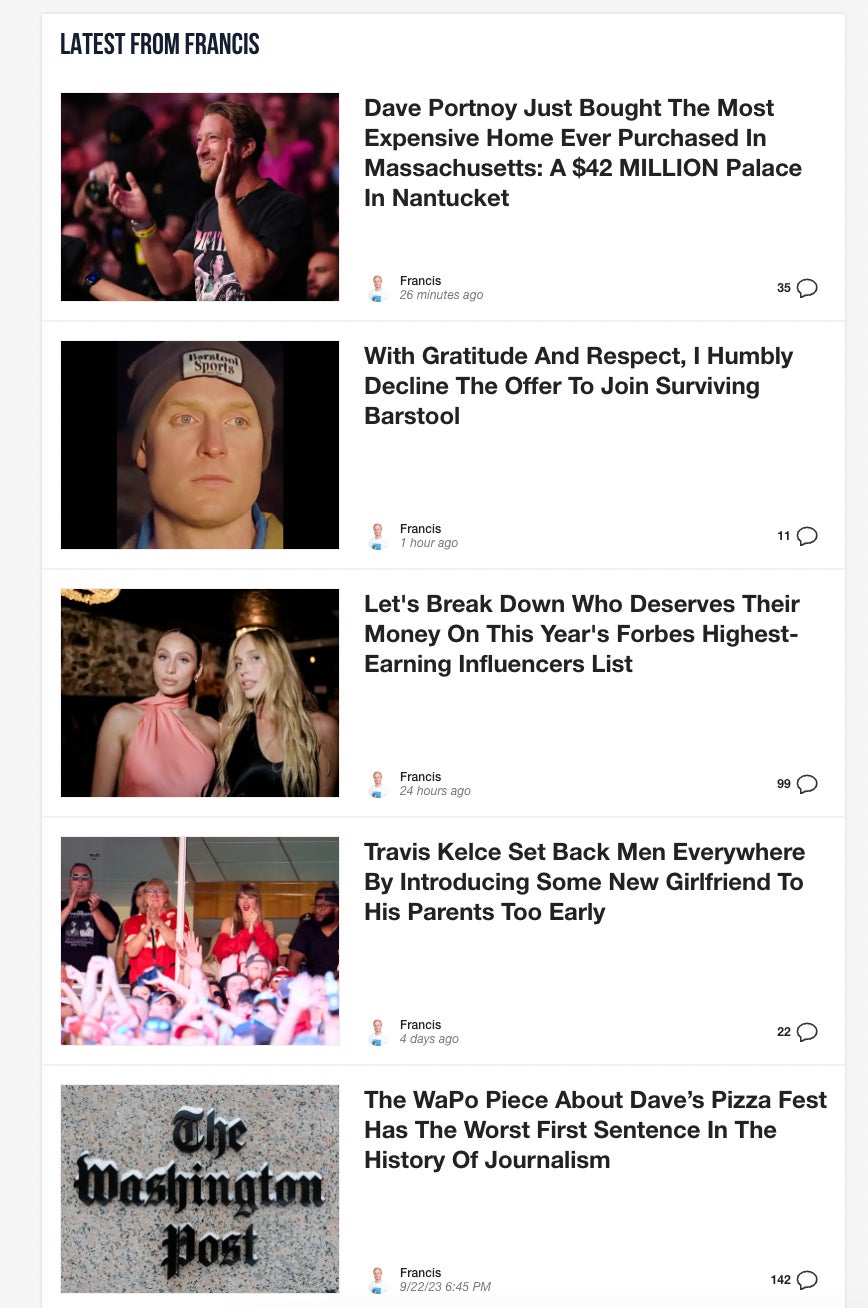This screenshot has width=868, height=1308.
Task: Open comments on the Dave Portnoy Nantucket article
Action: point(804,288)
